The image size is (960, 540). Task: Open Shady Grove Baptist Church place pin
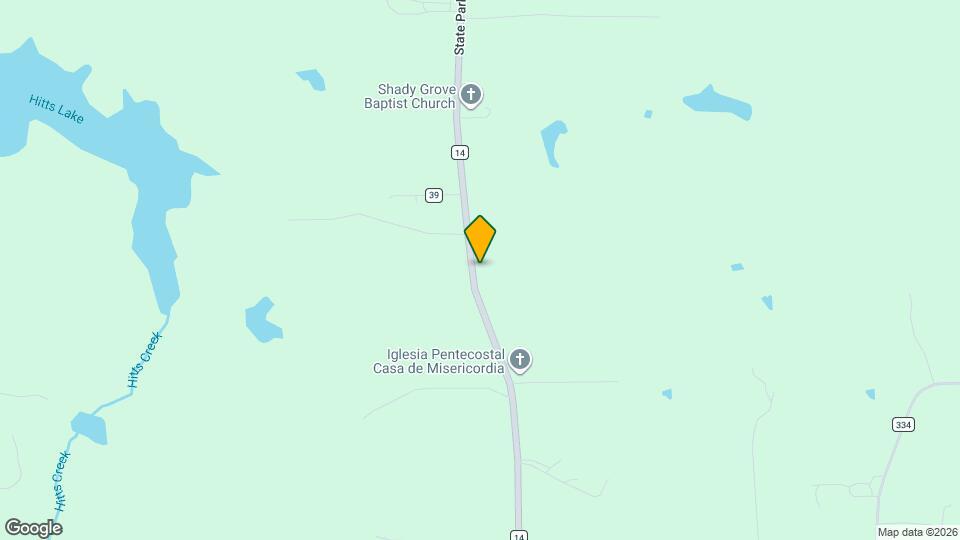(471, 95)
